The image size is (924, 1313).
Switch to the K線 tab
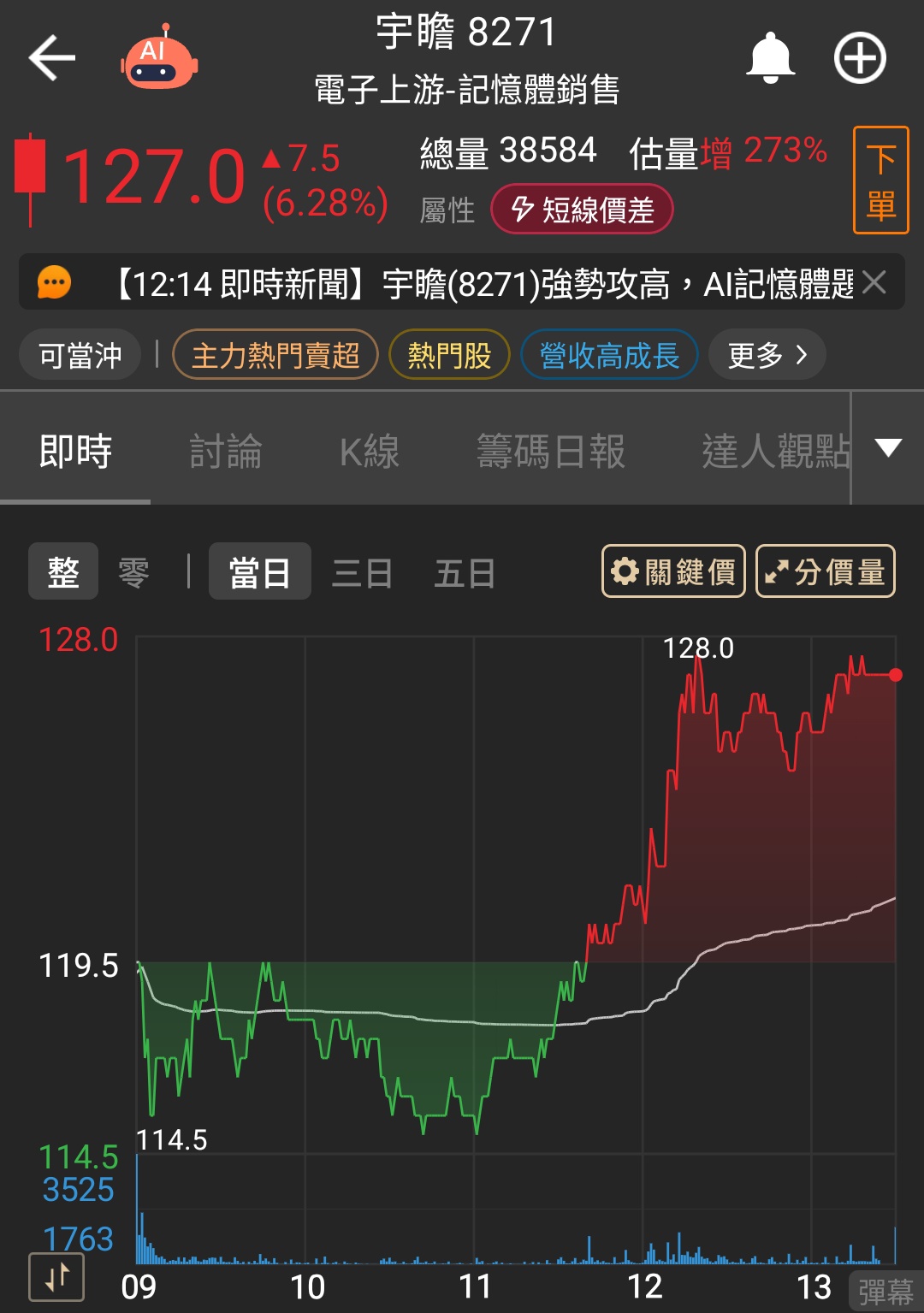[x=369, y=451]
